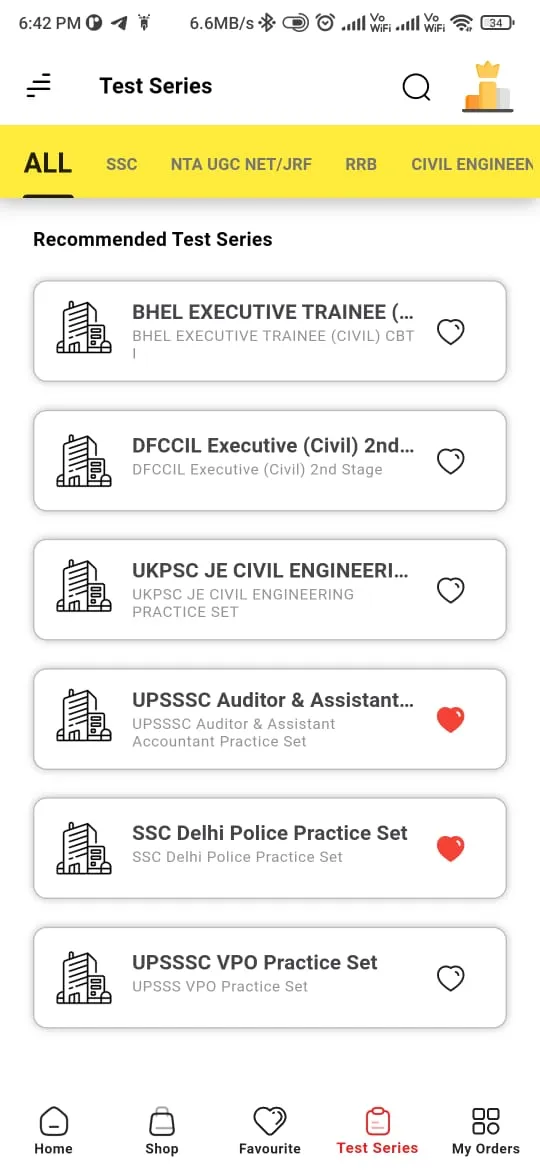Screen dimensions: 540x1170
Task: Favourite the DFCCIL Executive (Civil) series
Action: tap(450, 460)
